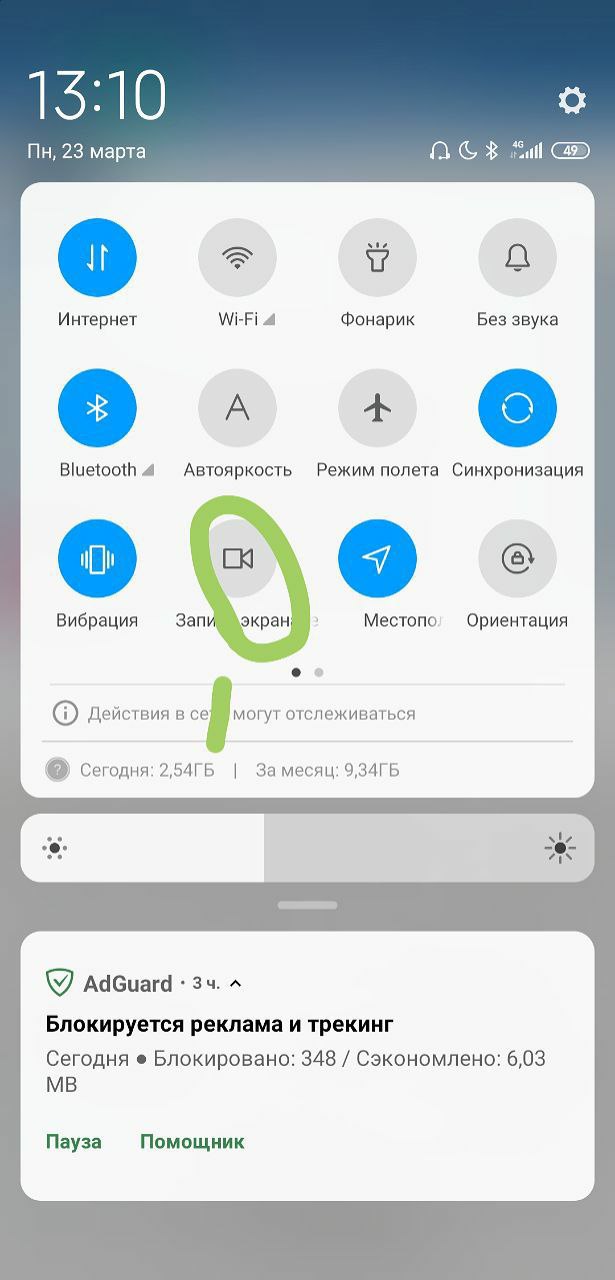Turn off mobile Интернет toggle
This screenshot has width=615, height=1280.
tap(97, 258)
